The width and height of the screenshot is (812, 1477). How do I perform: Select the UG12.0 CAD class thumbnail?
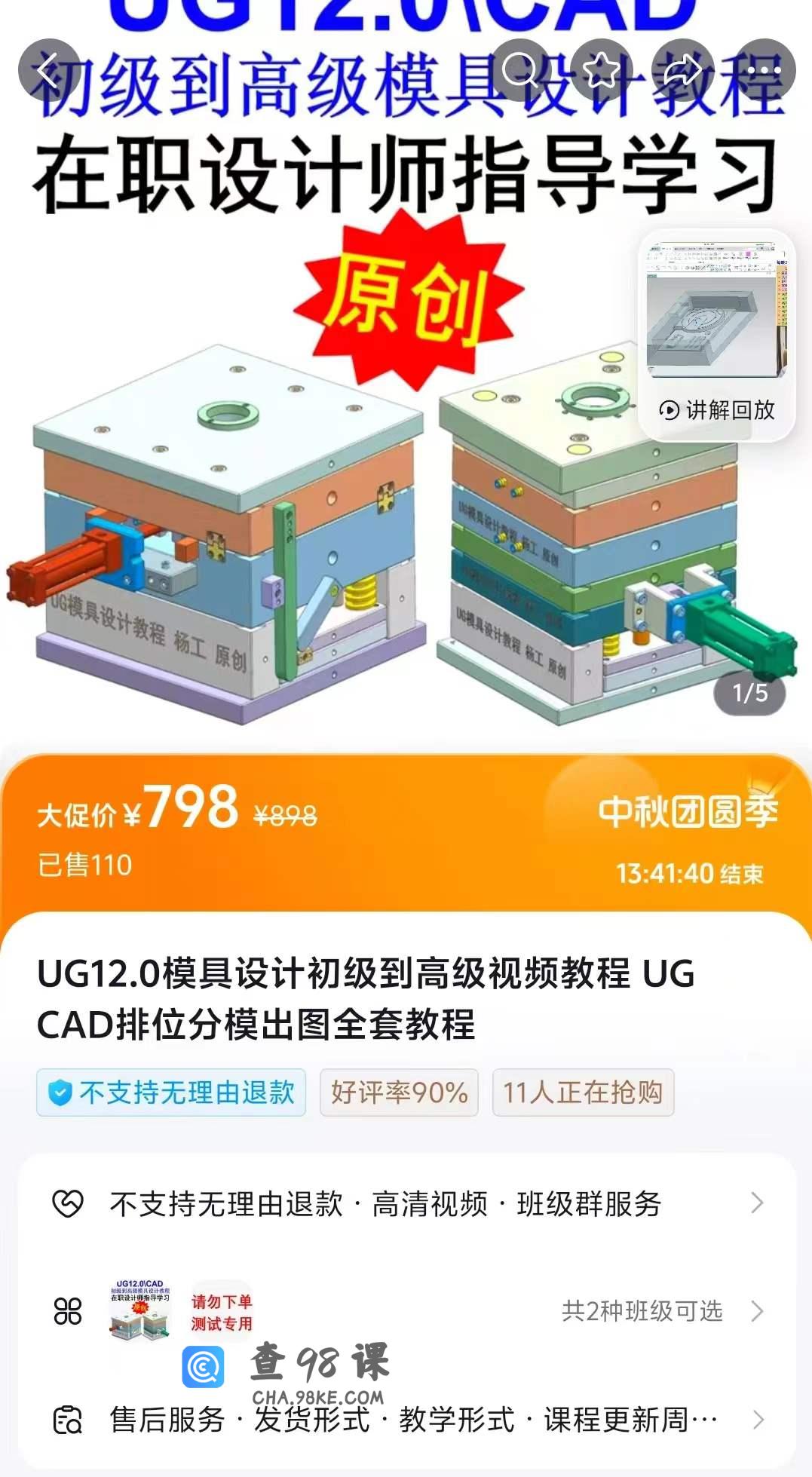point(140,1310)
